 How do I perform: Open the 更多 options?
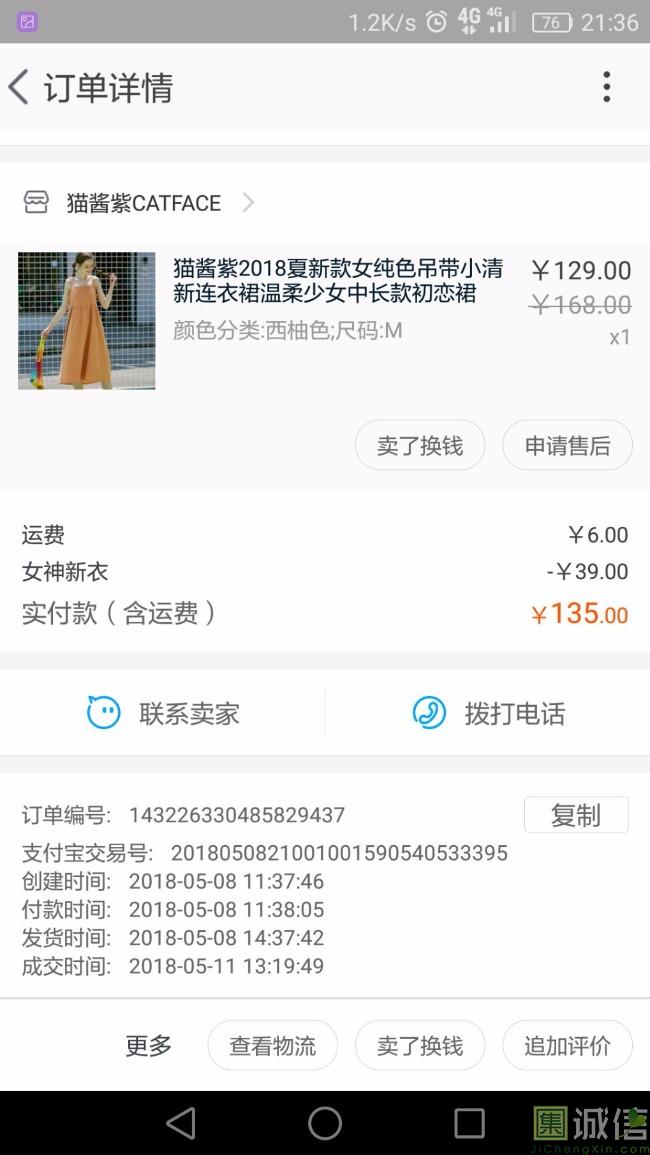[148, 1045]
